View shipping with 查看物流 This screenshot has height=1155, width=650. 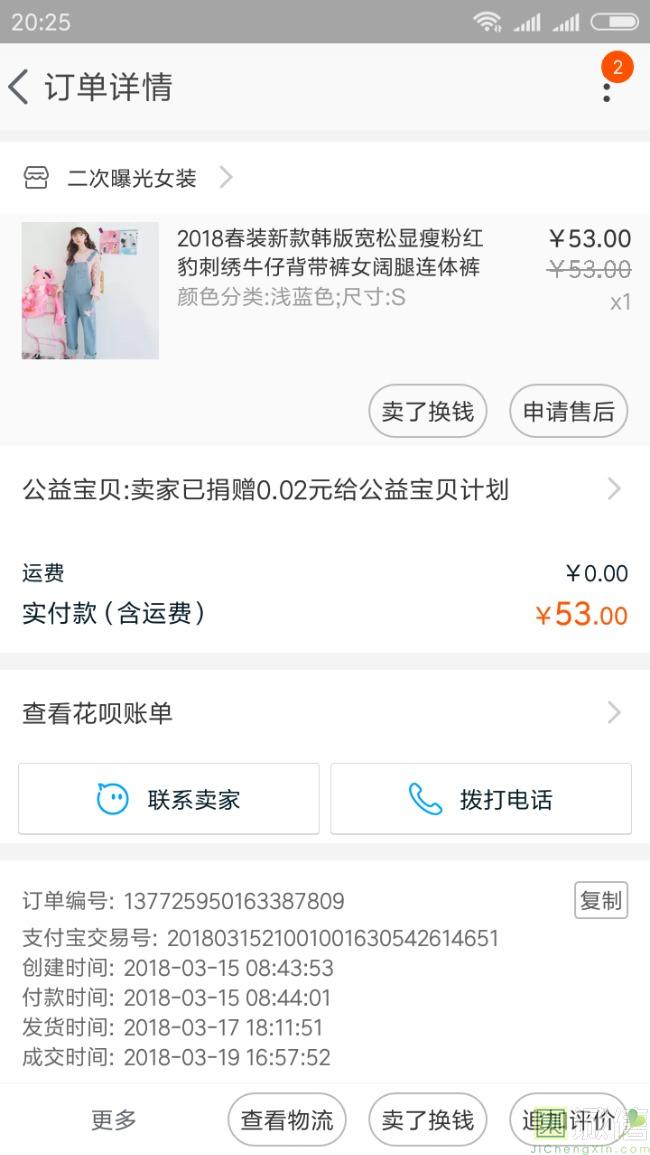287,1120
